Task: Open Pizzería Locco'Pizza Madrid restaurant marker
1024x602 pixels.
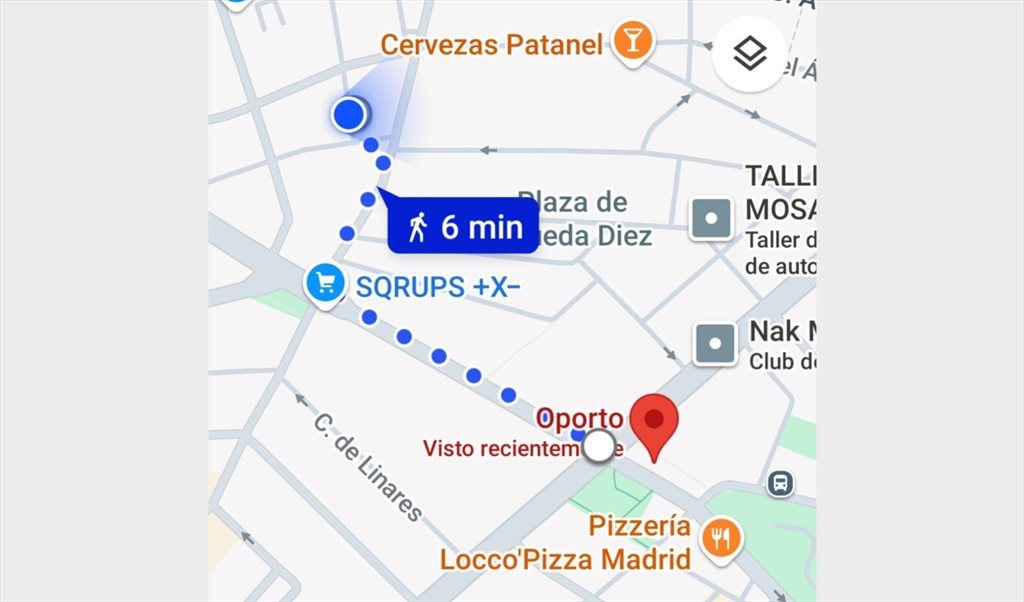Action: pyautogui.click(x=719, y=540)
